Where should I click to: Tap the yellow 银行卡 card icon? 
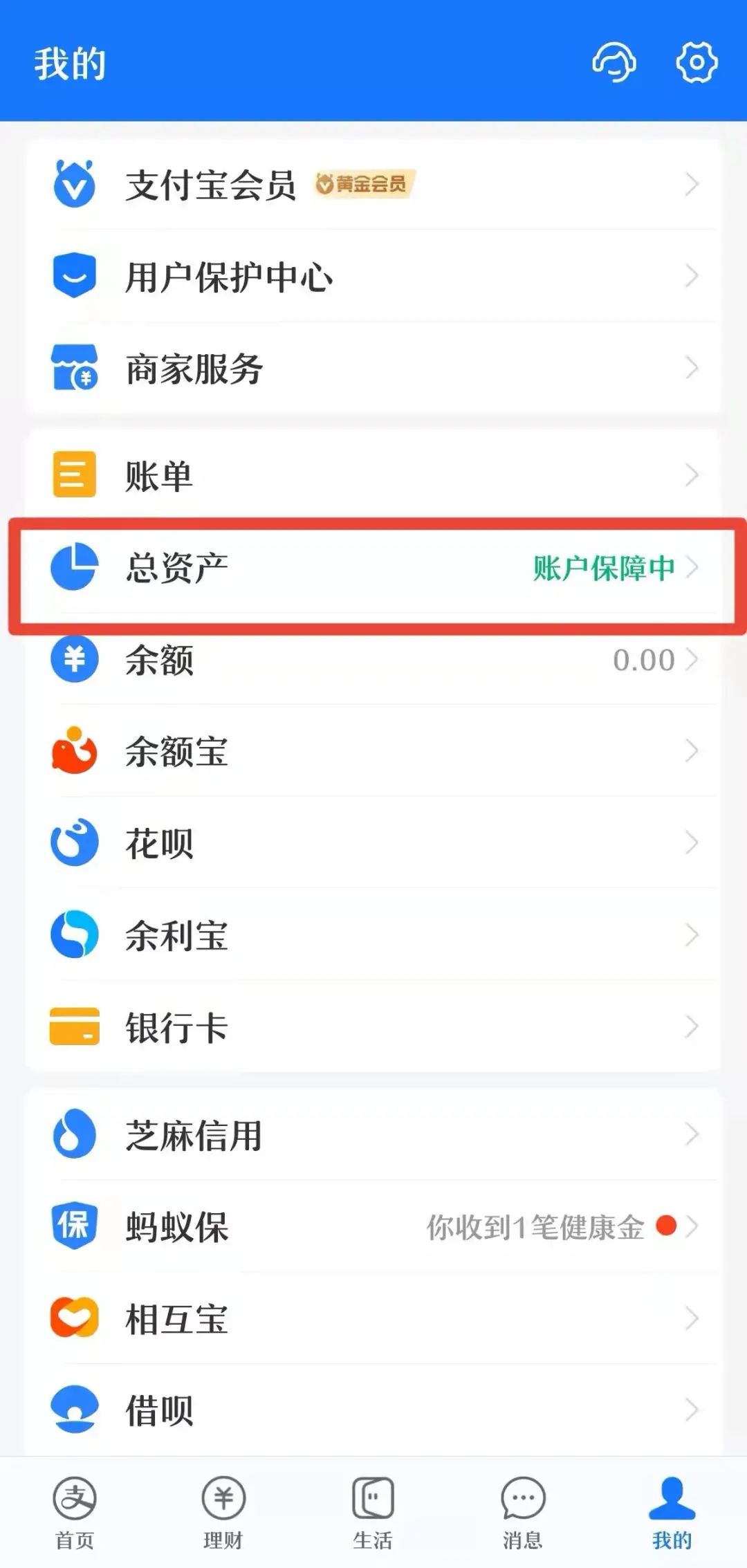point(74,1026)
